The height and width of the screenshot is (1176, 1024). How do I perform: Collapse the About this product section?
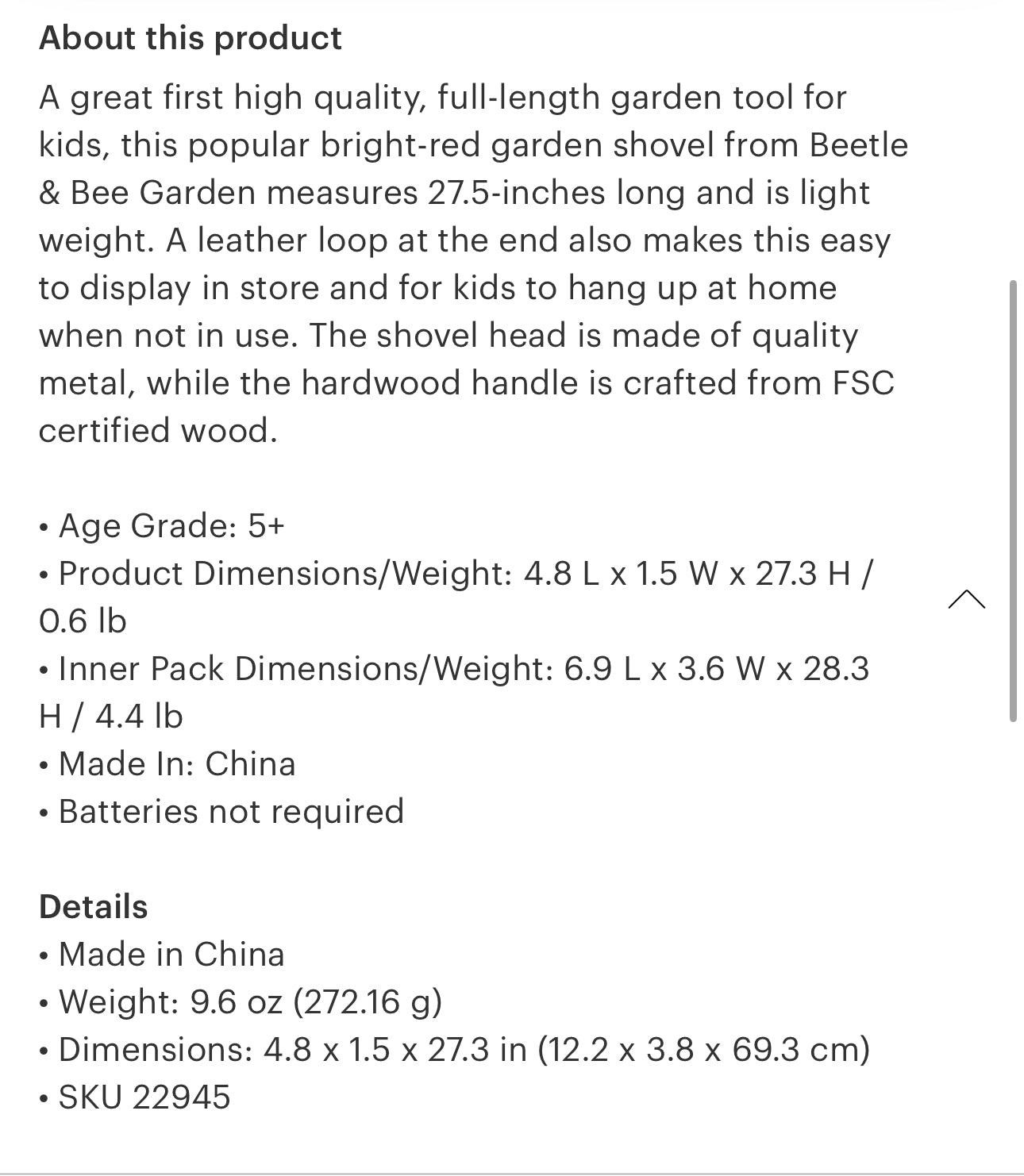[966, 600]
